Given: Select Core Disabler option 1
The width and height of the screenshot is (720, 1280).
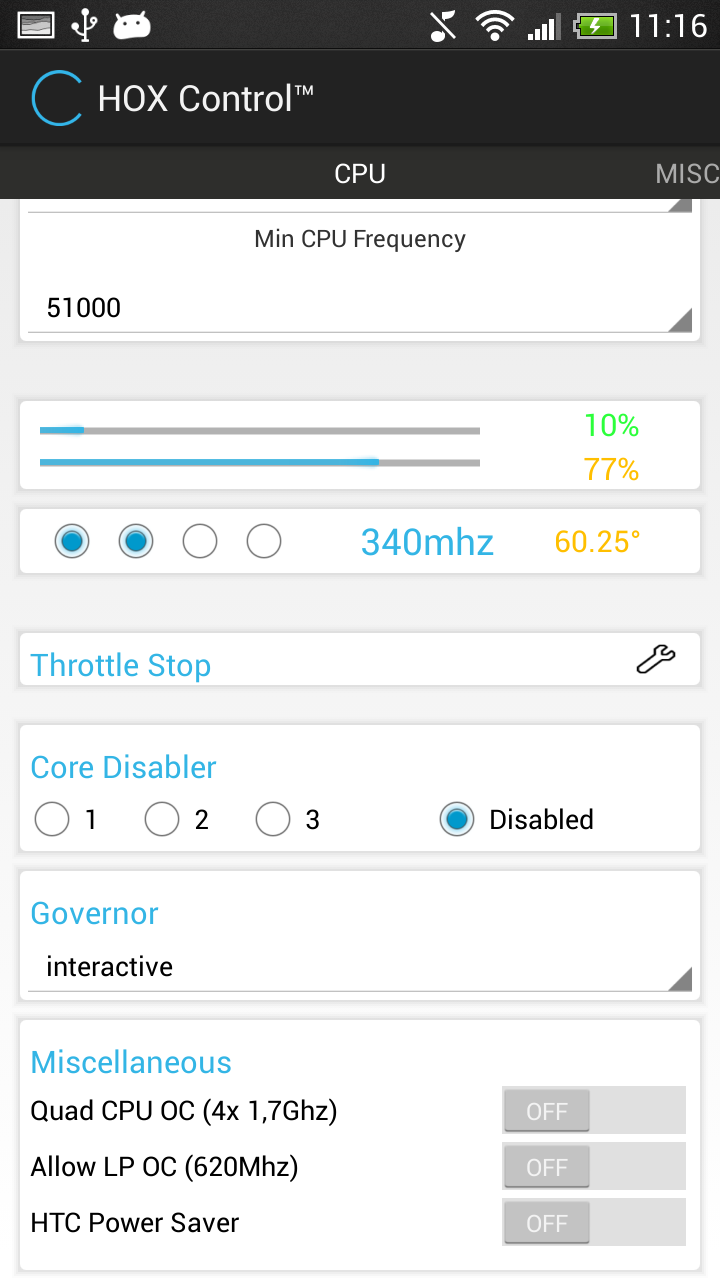Looking at the screenshot, I should 52,820.
